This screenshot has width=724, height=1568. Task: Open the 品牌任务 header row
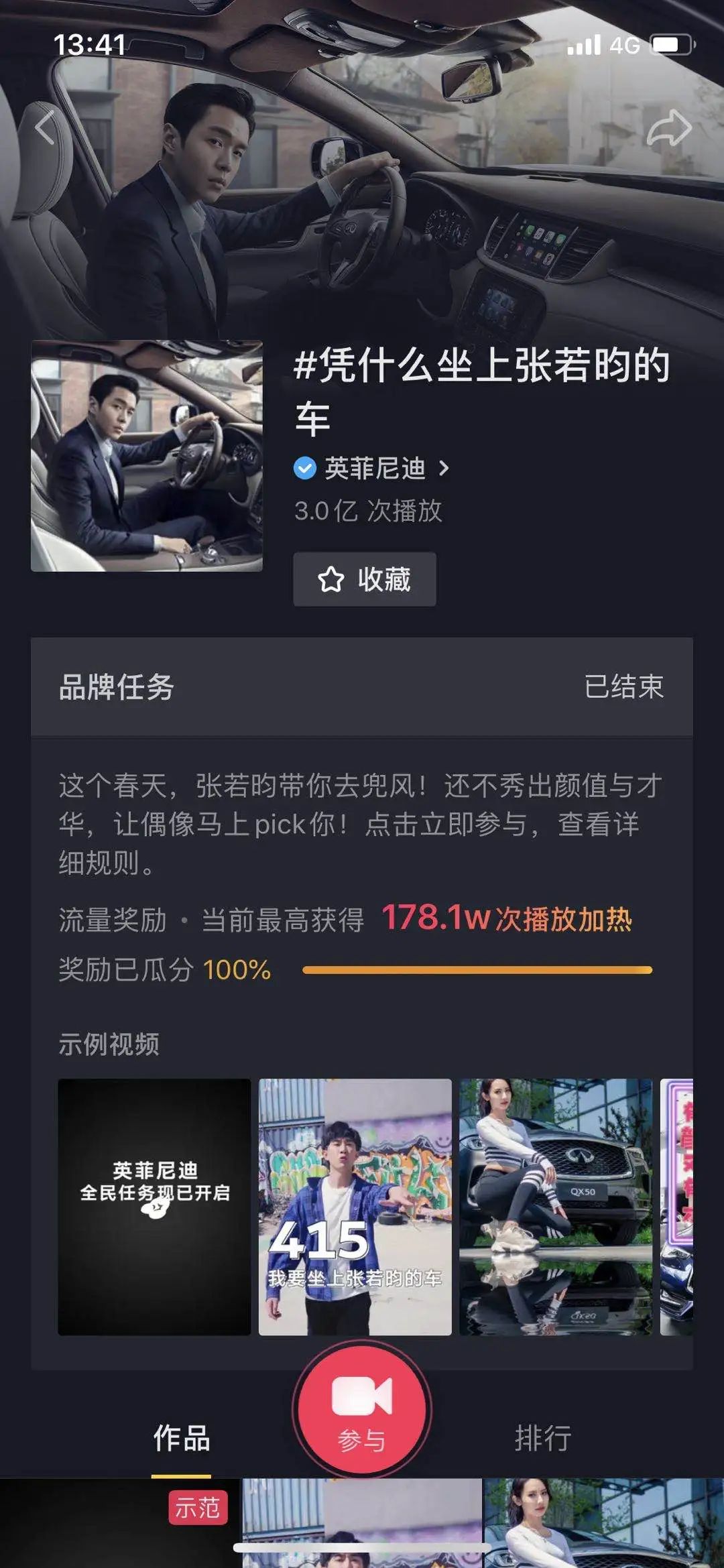tap(362, 686)
